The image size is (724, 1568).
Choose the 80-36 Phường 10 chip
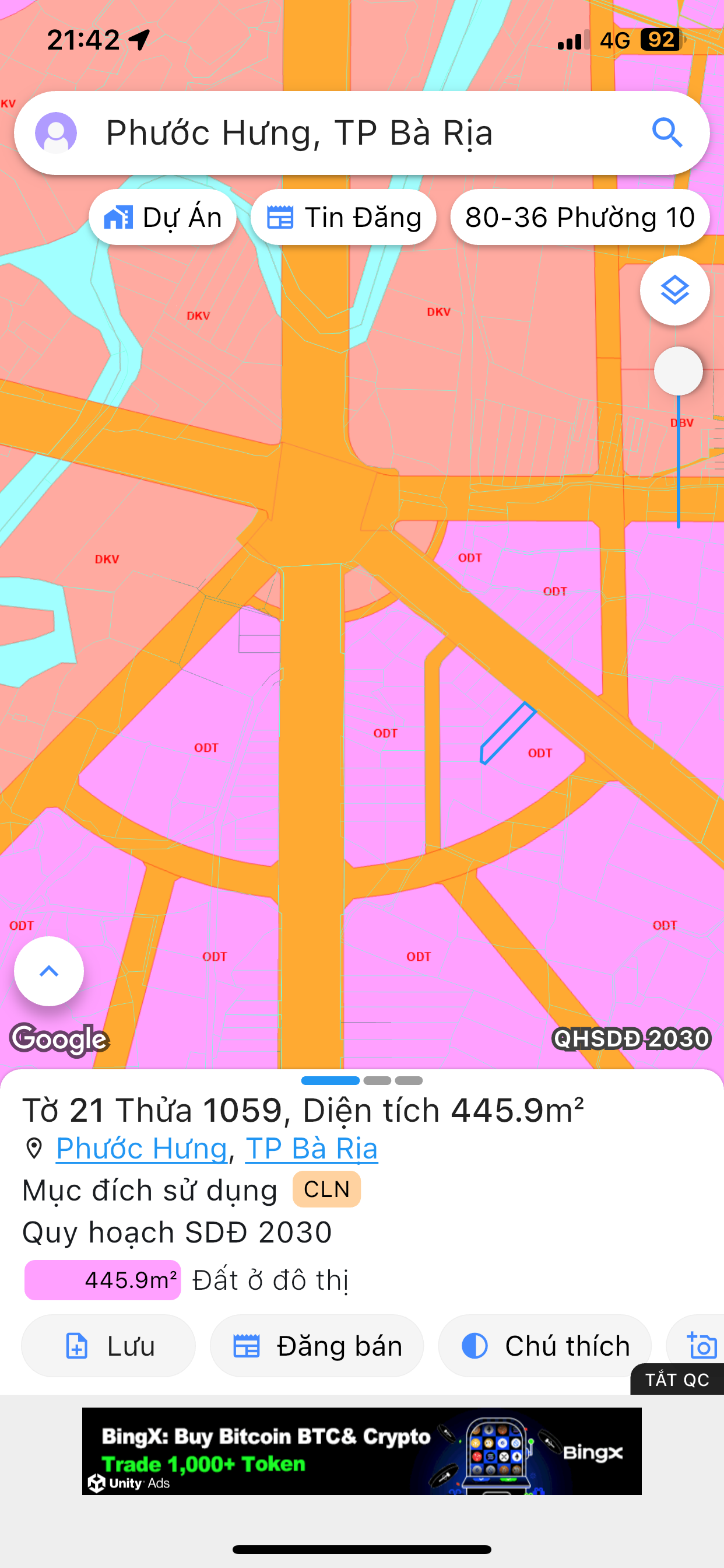pyautogui.click(x=580, y=218)
